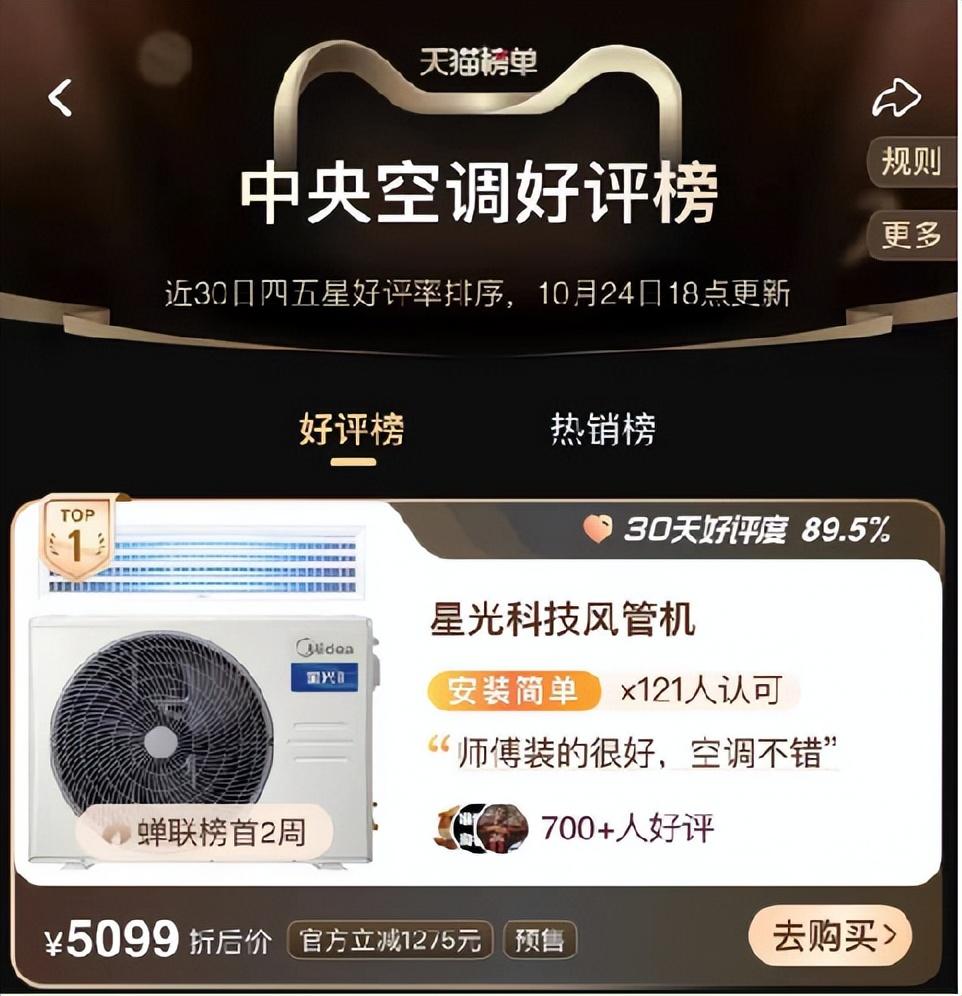Share this ranking list

(896, 98)
